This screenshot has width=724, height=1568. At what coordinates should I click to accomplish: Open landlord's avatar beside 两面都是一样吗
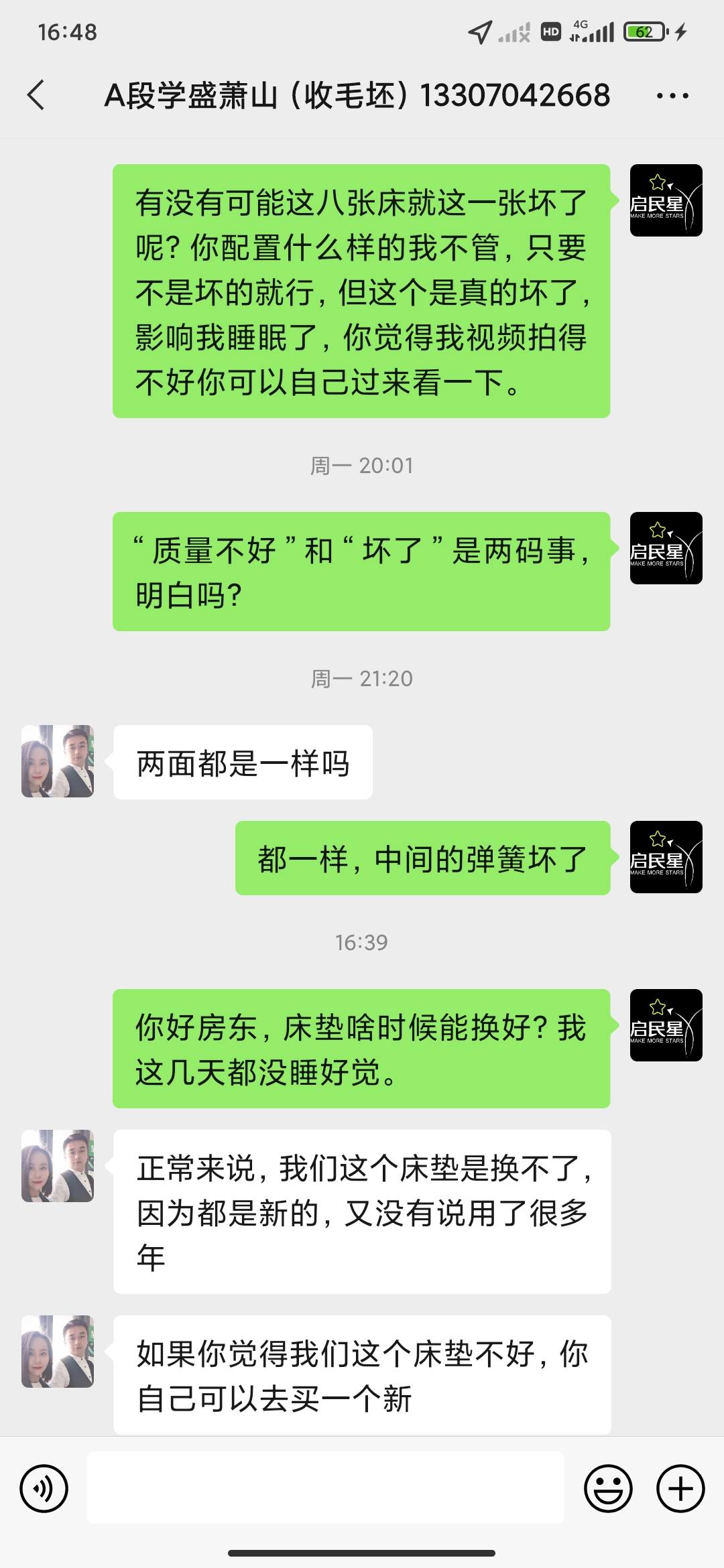58,761
